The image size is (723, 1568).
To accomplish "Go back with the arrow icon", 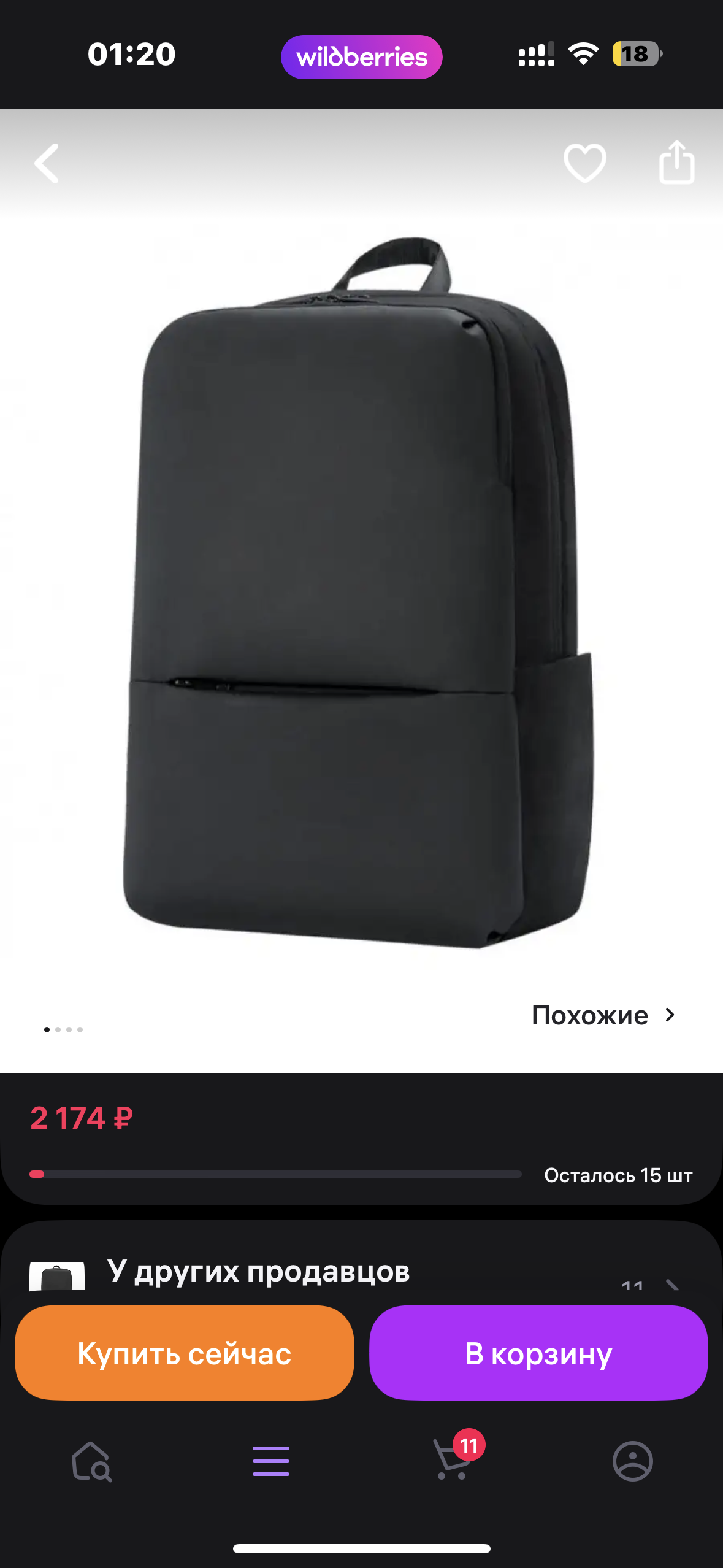I will coord(47,163).
